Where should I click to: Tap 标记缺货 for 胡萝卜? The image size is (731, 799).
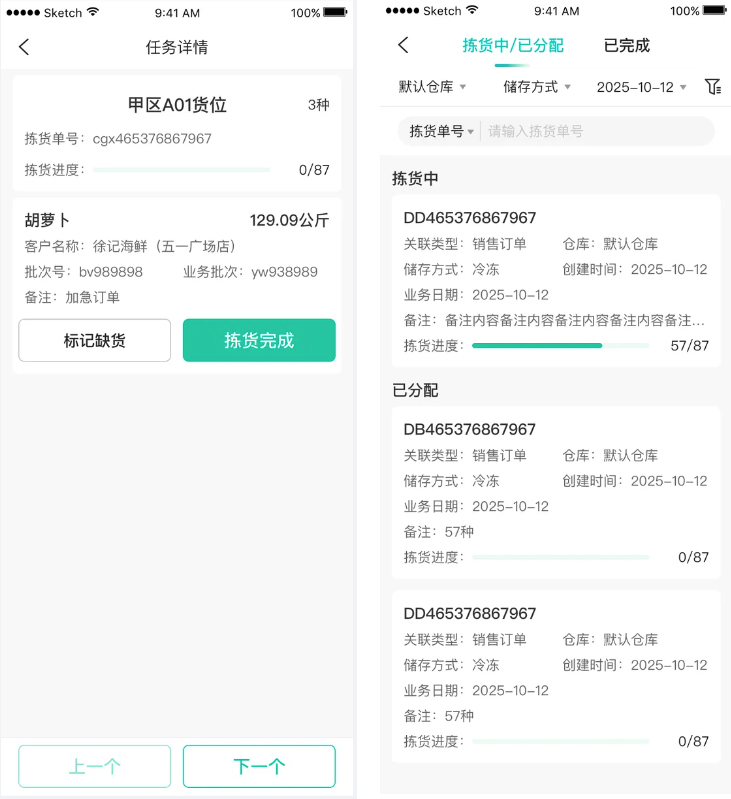95,340
